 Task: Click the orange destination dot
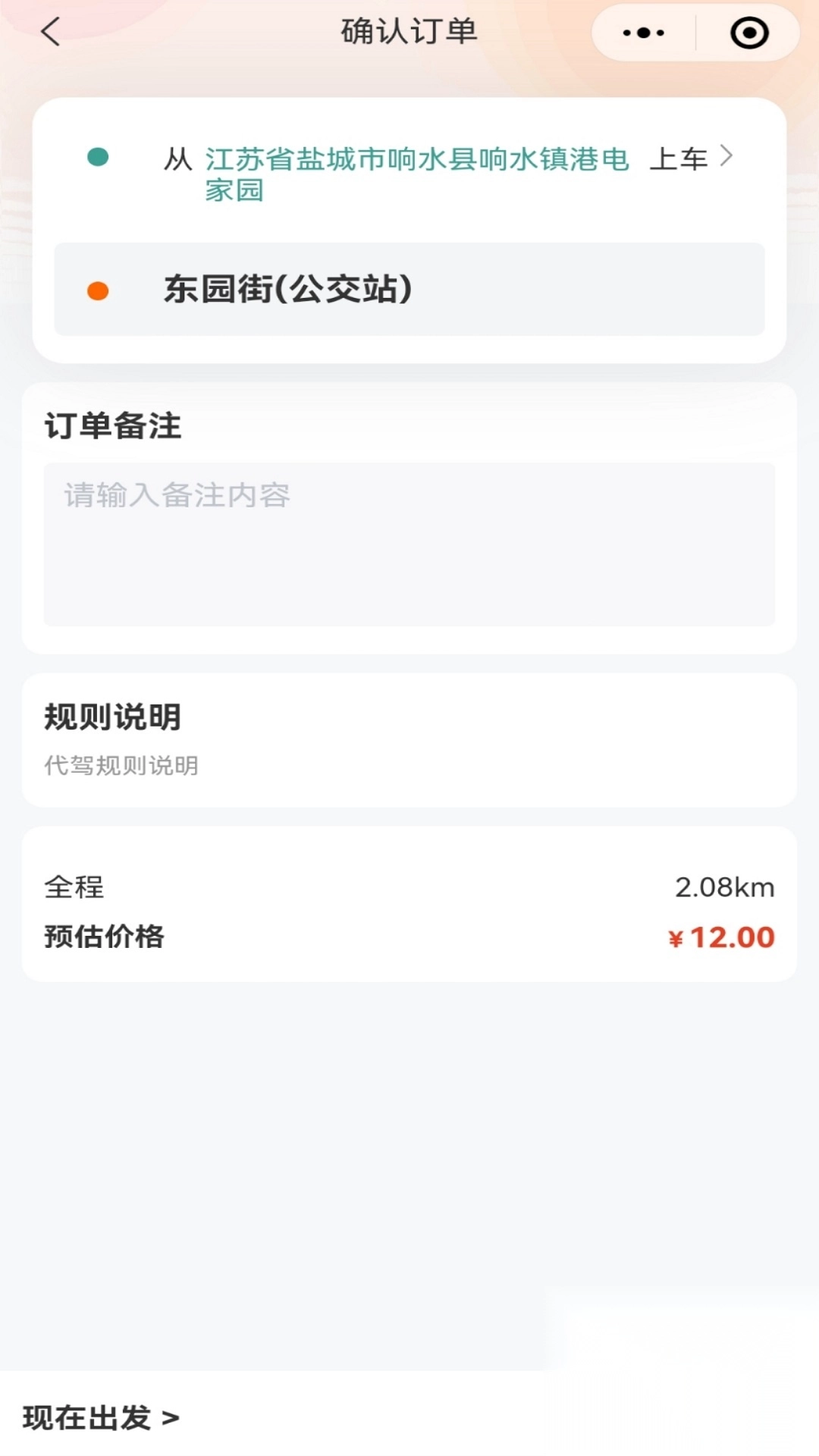(x=96, y=290)
